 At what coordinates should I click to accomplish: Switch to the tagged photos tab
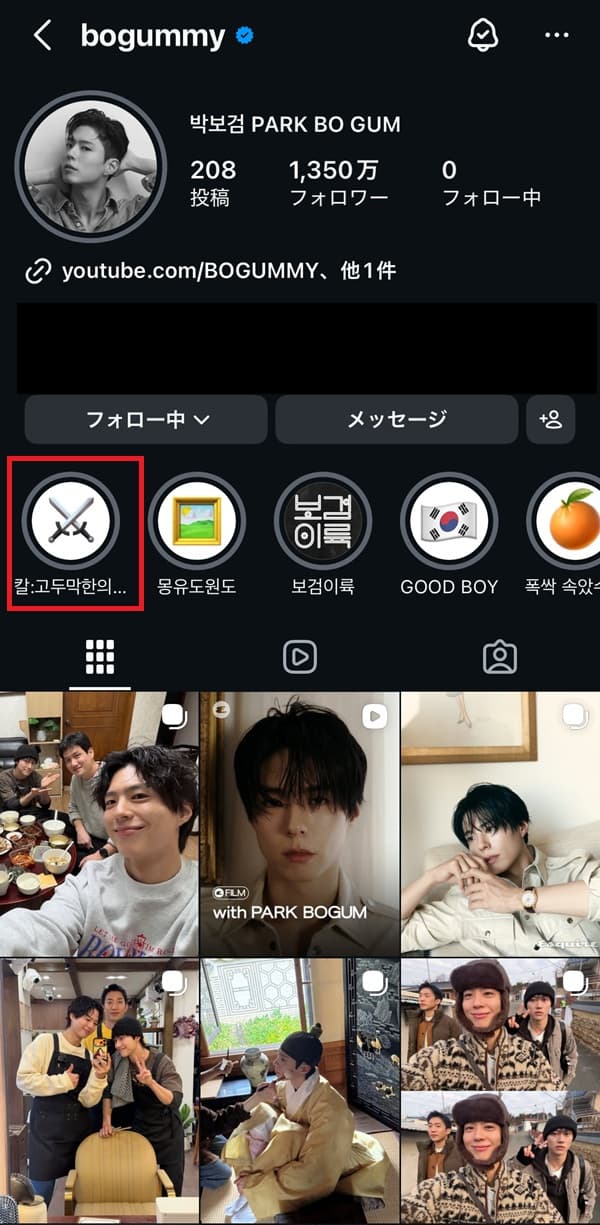pos(499,657)
